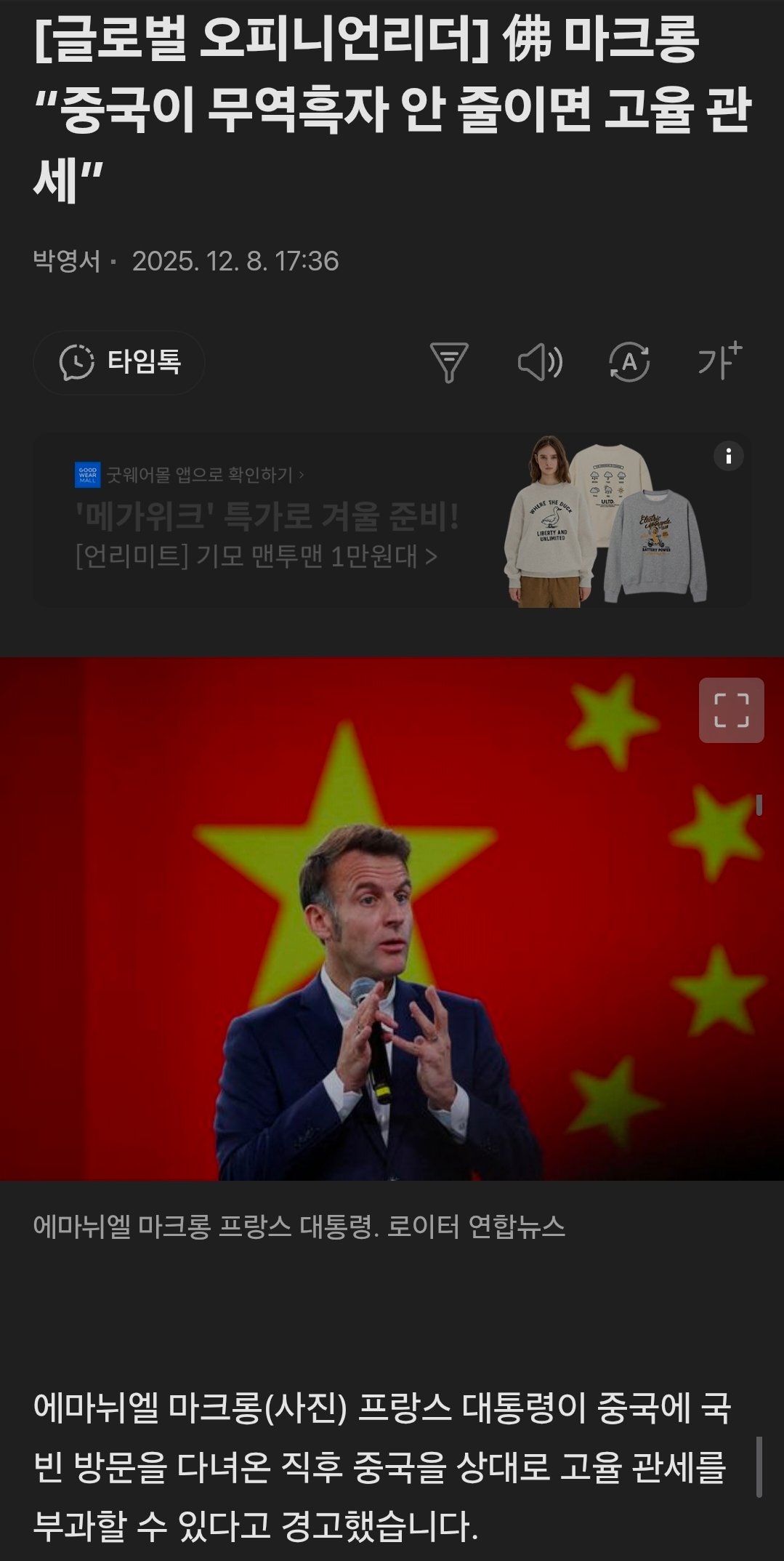Open the translate article icon
784x1561 pixels.
tap(629, 362)
